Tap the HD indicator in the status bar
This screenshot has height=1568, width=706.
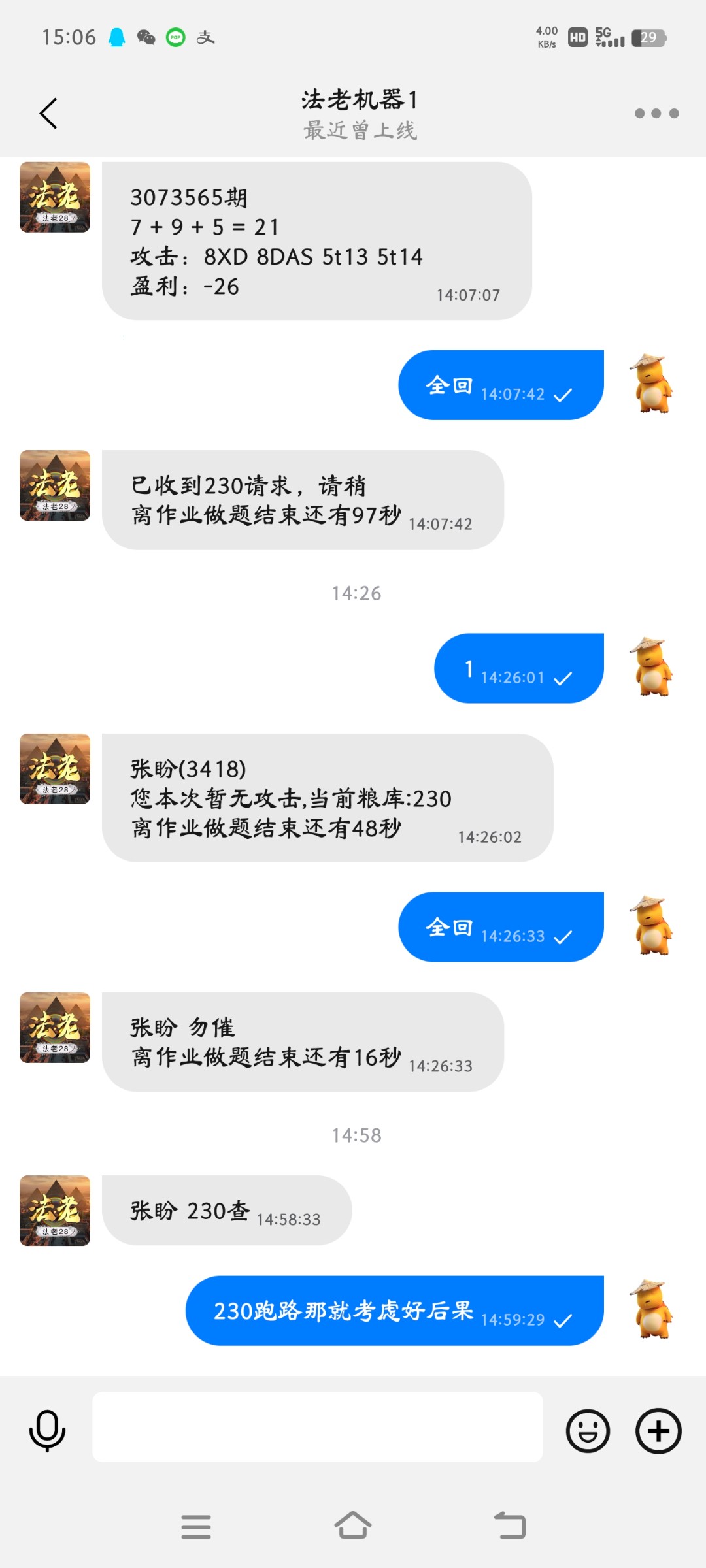click(577, 37)
